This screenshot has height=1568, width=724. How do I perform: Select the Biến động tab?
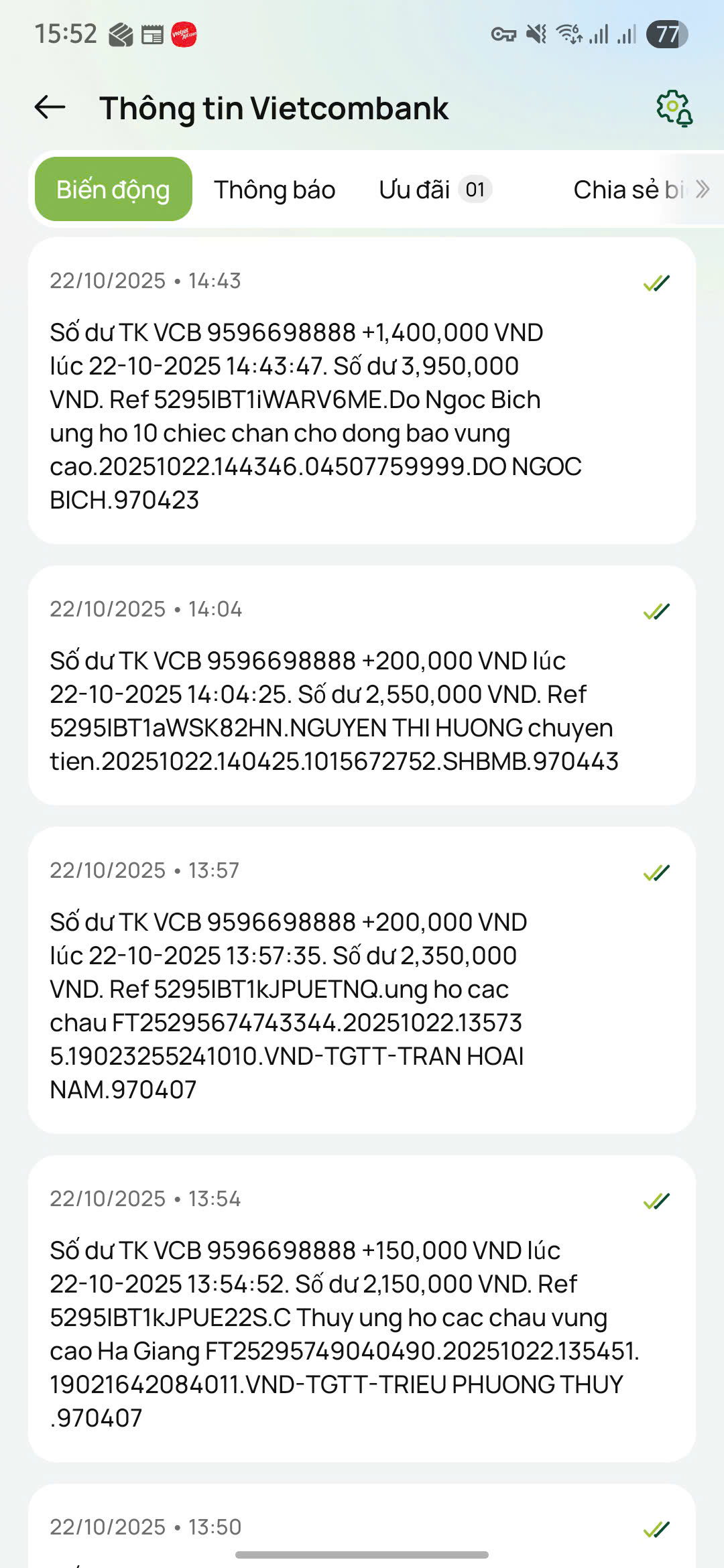(x=113, y=190)
